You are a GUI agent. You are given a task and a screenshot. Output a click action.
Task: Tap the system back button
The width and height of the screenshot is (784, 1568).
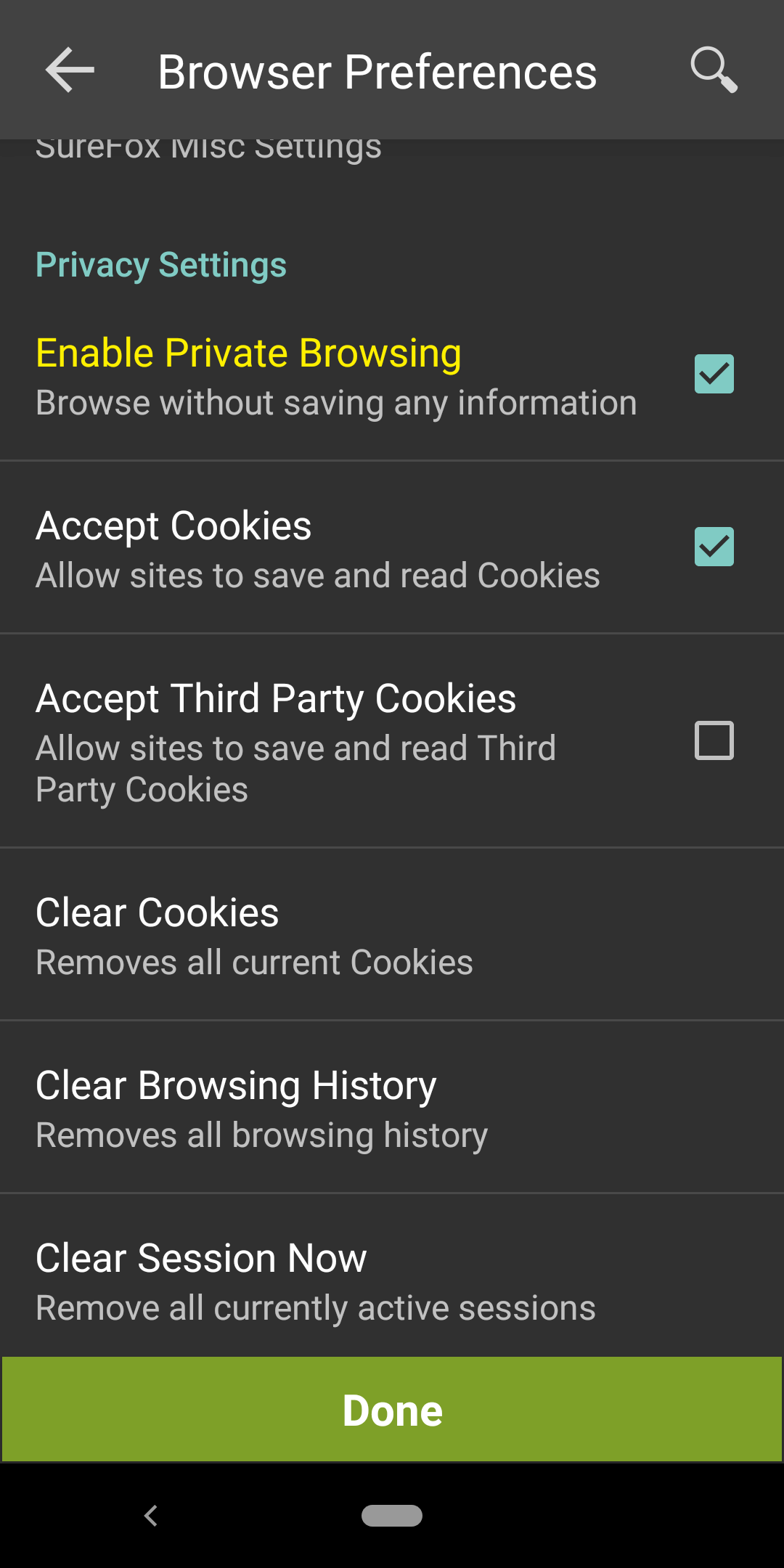point(151,1516)
